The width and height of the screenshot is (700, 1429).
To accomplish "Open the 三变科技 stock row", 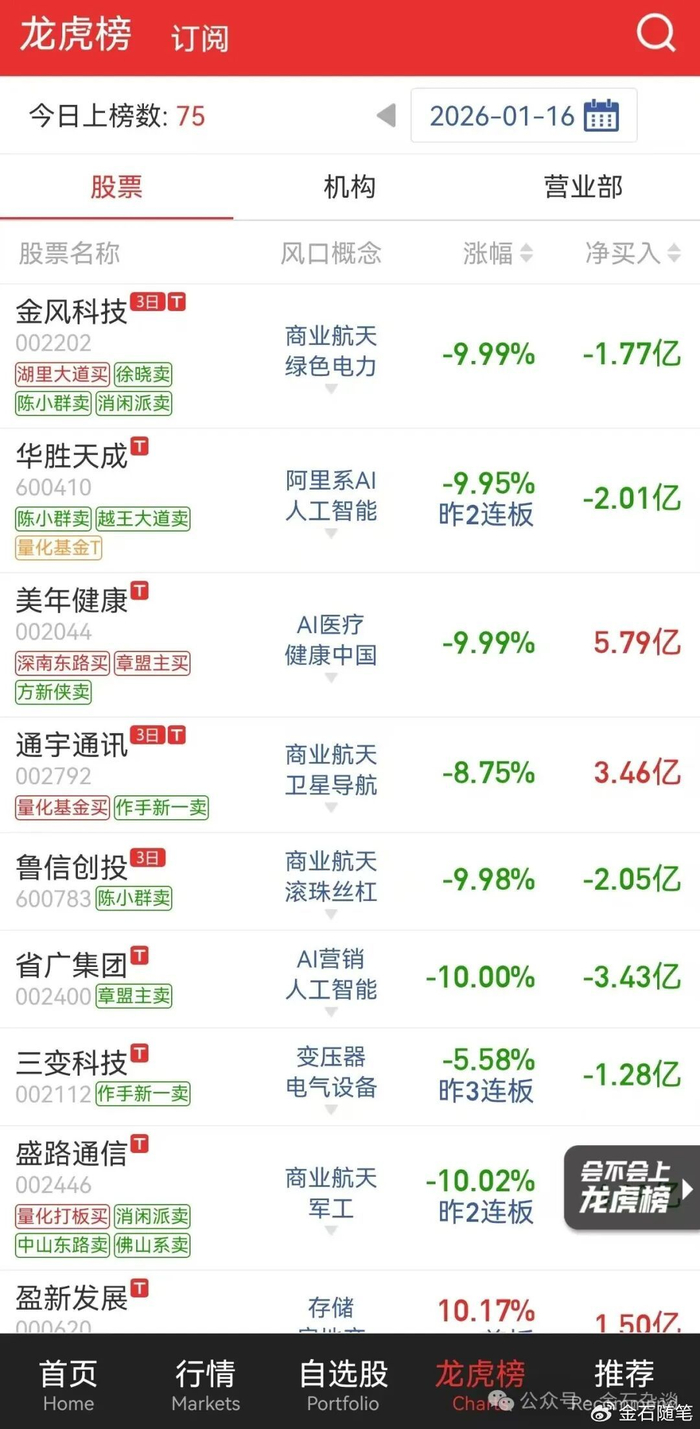I will 72,1062.
